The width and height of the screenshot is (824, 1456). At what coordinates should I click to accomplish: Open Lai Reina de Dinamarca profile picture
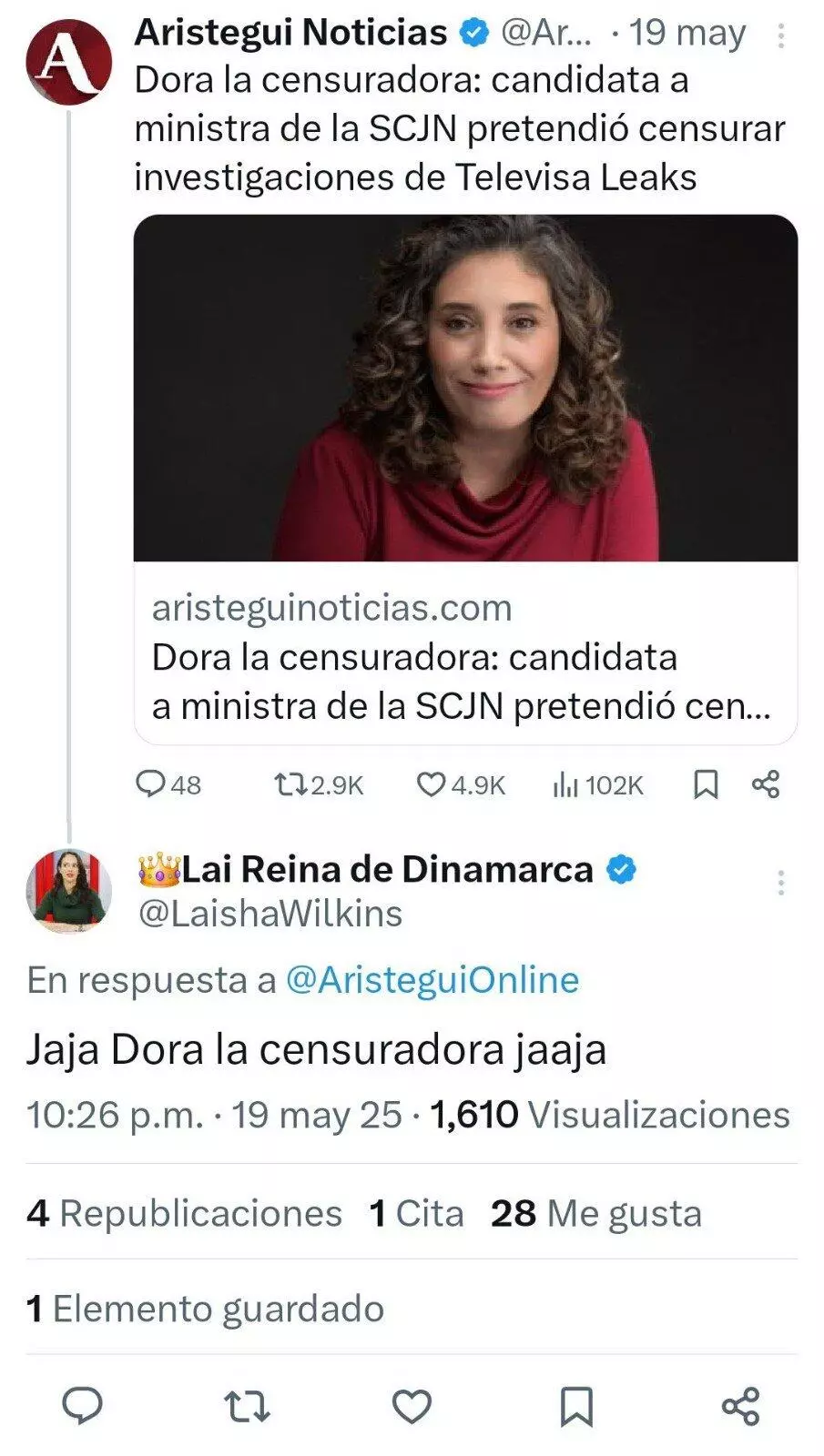(68, 891)
